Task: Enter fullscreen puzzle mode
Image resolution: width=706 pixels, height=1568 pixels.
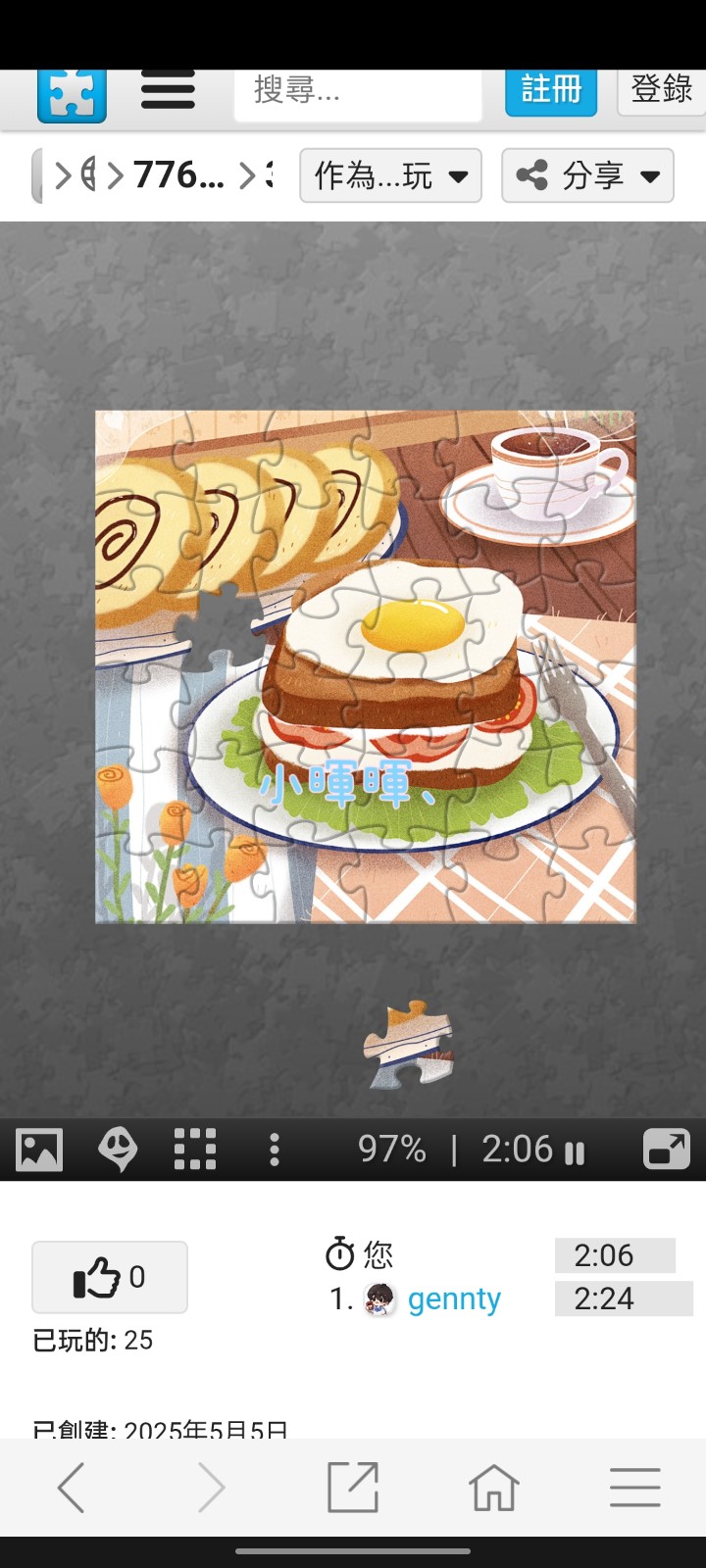Action: click(x=667, y=1150)
